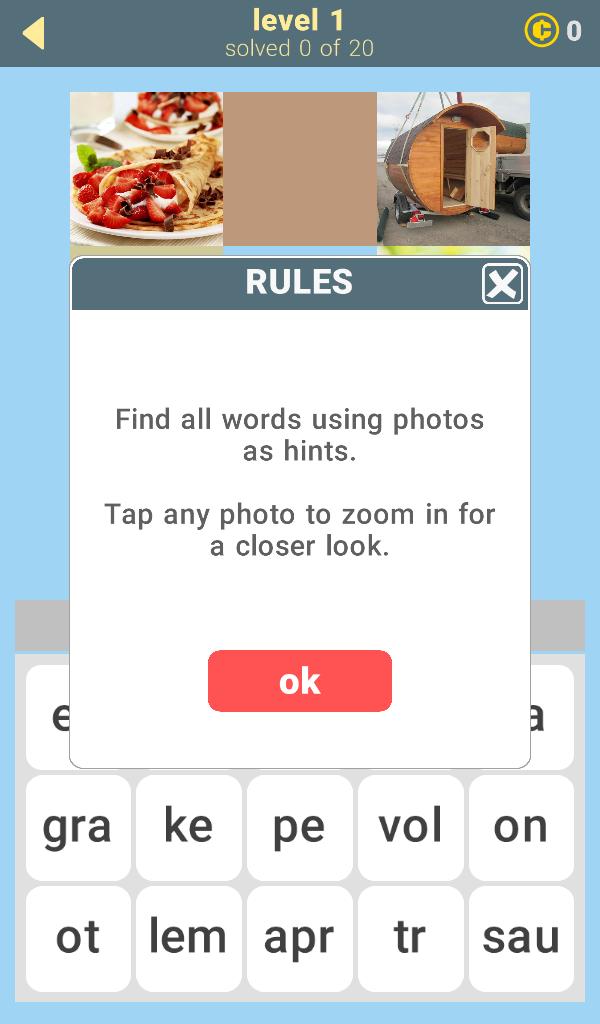
Task: Tap the "apr" letter tile
Action: coord(299,938)
